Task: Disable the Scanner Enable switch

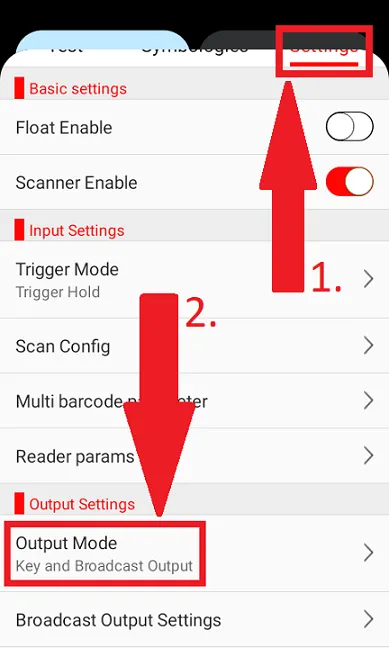Action: point(349,181)
